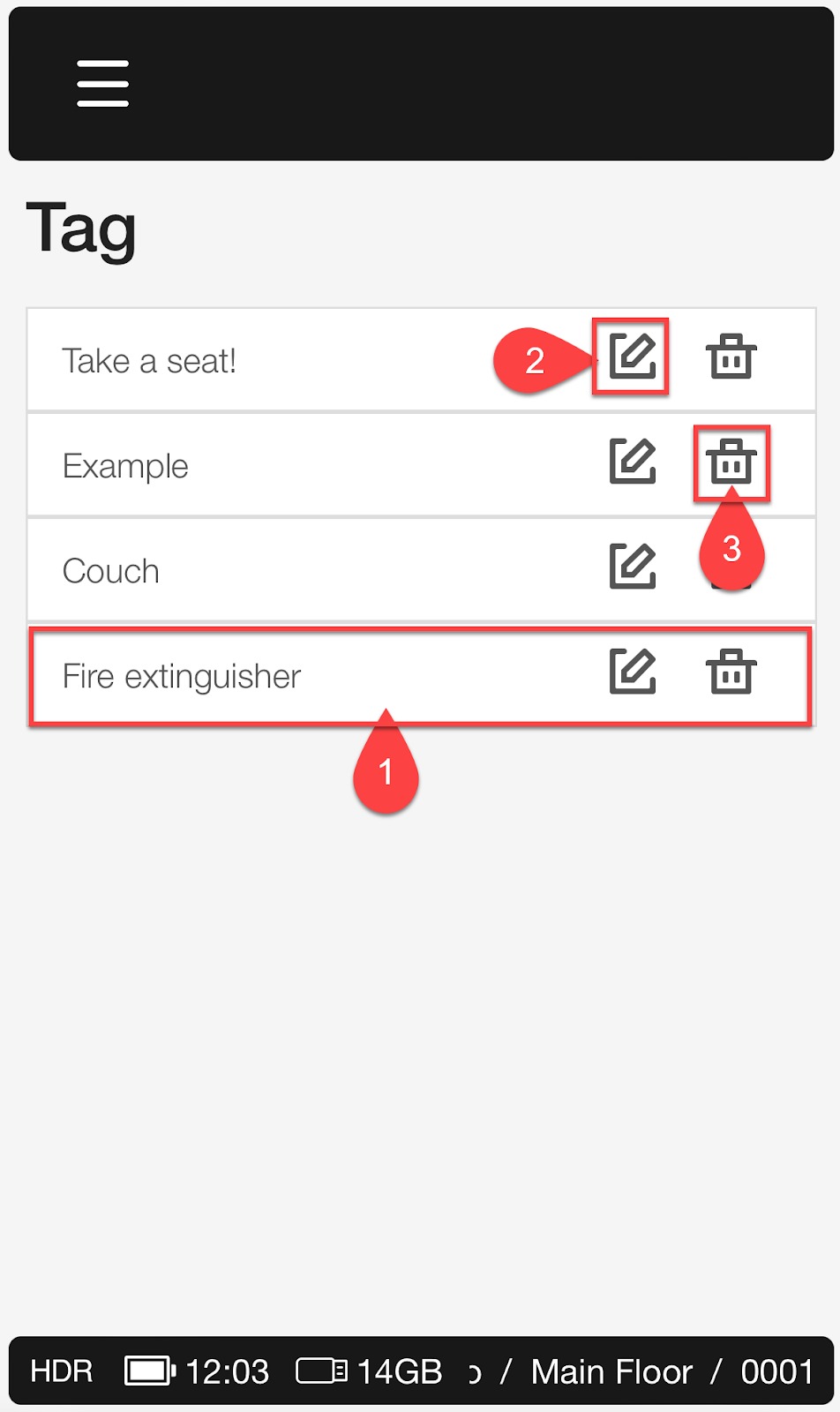
Task: Delete the Example tag
Action: coord(731,462)
